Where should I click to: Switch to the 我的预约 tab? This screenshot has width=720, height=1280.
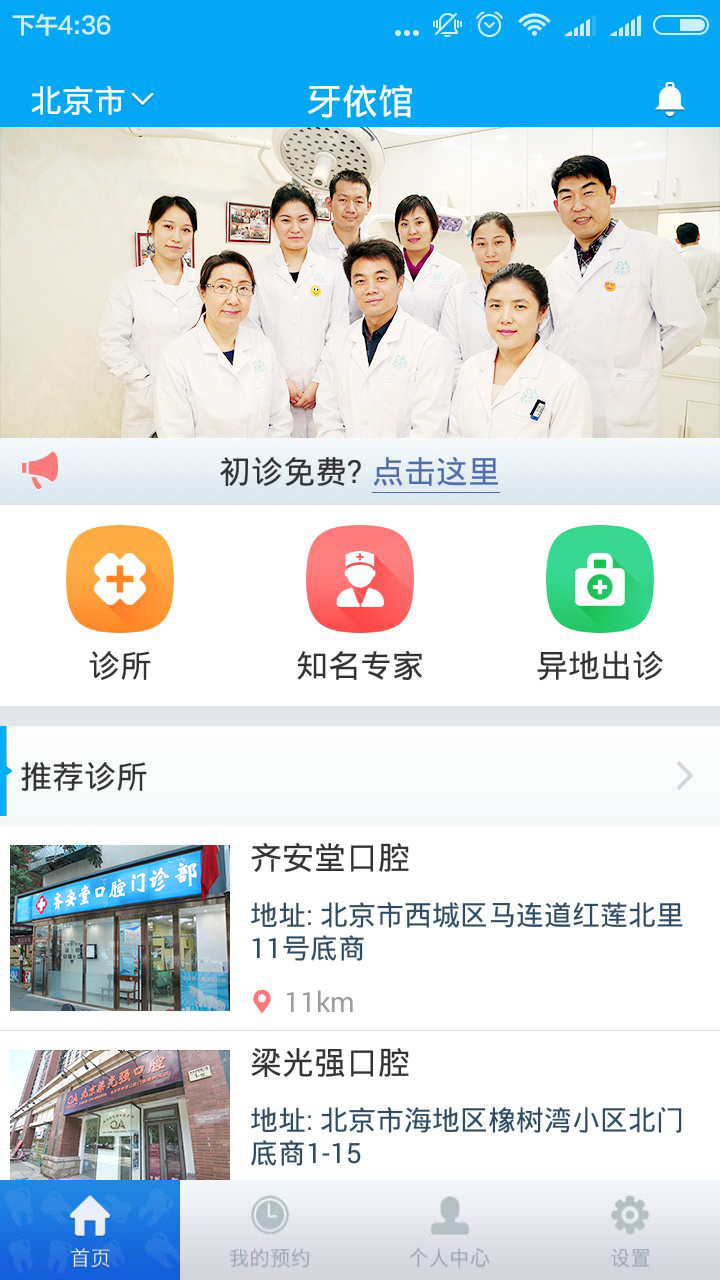pyautogui.click(x=270, y=1230)
